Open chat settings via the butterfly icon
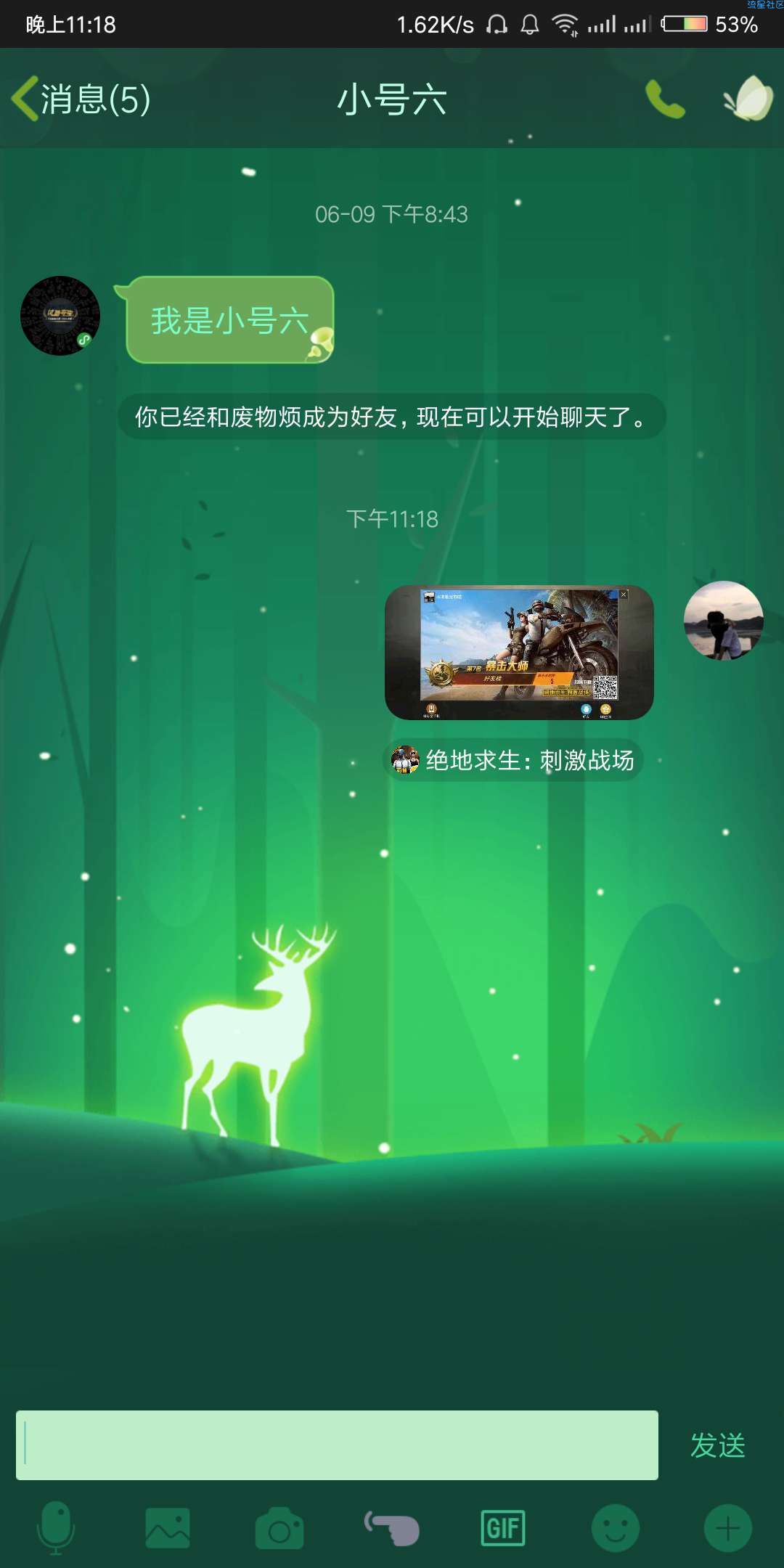 tap(748, 99)
